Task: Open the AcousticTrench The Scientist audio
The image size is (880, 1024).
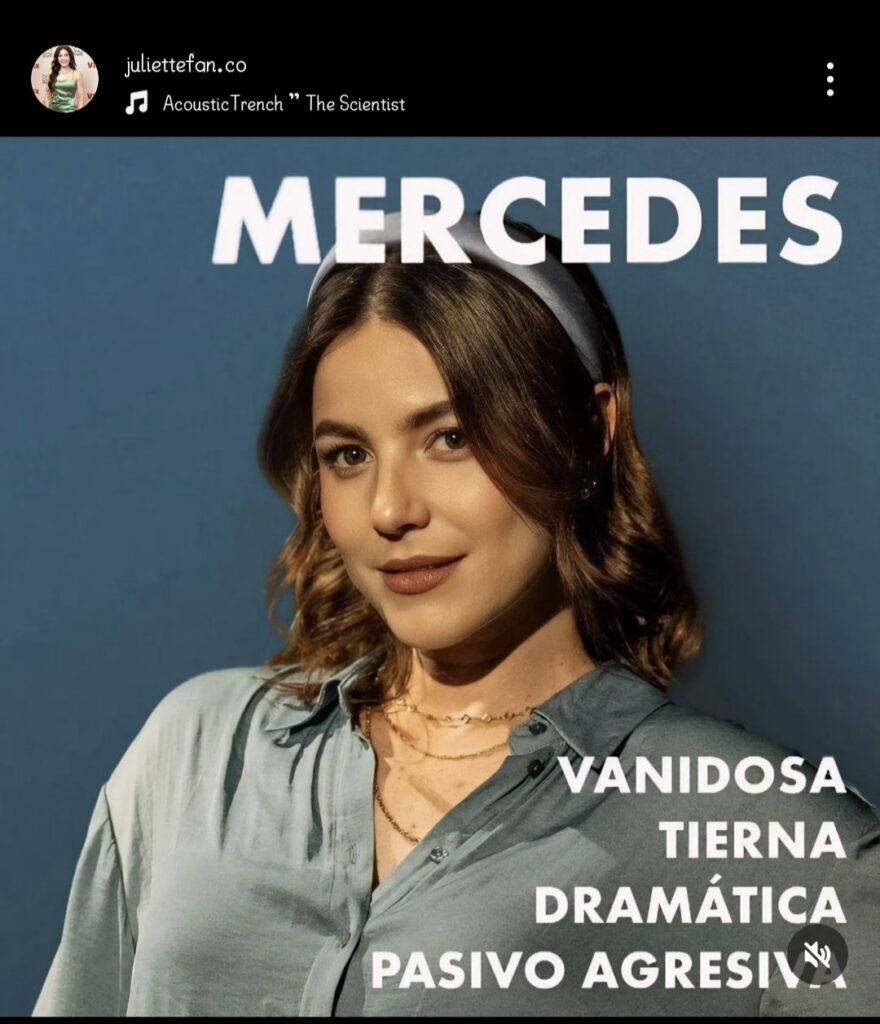Action: pyautogui.click(x=283, y=103)
